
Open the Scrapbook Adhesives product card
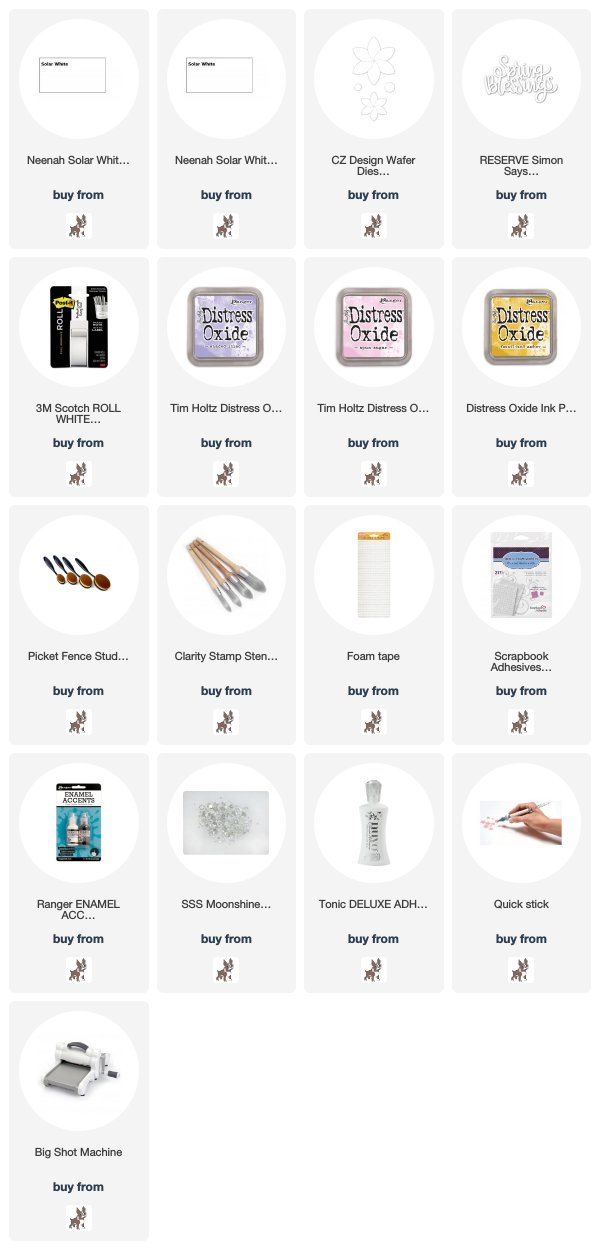pos(521,625)
